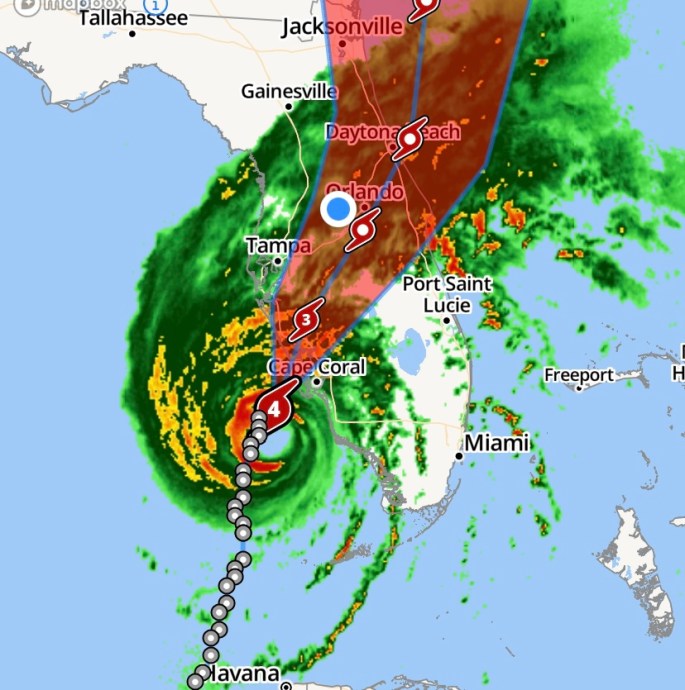Select the category 3 forecast storm marker

306,320
